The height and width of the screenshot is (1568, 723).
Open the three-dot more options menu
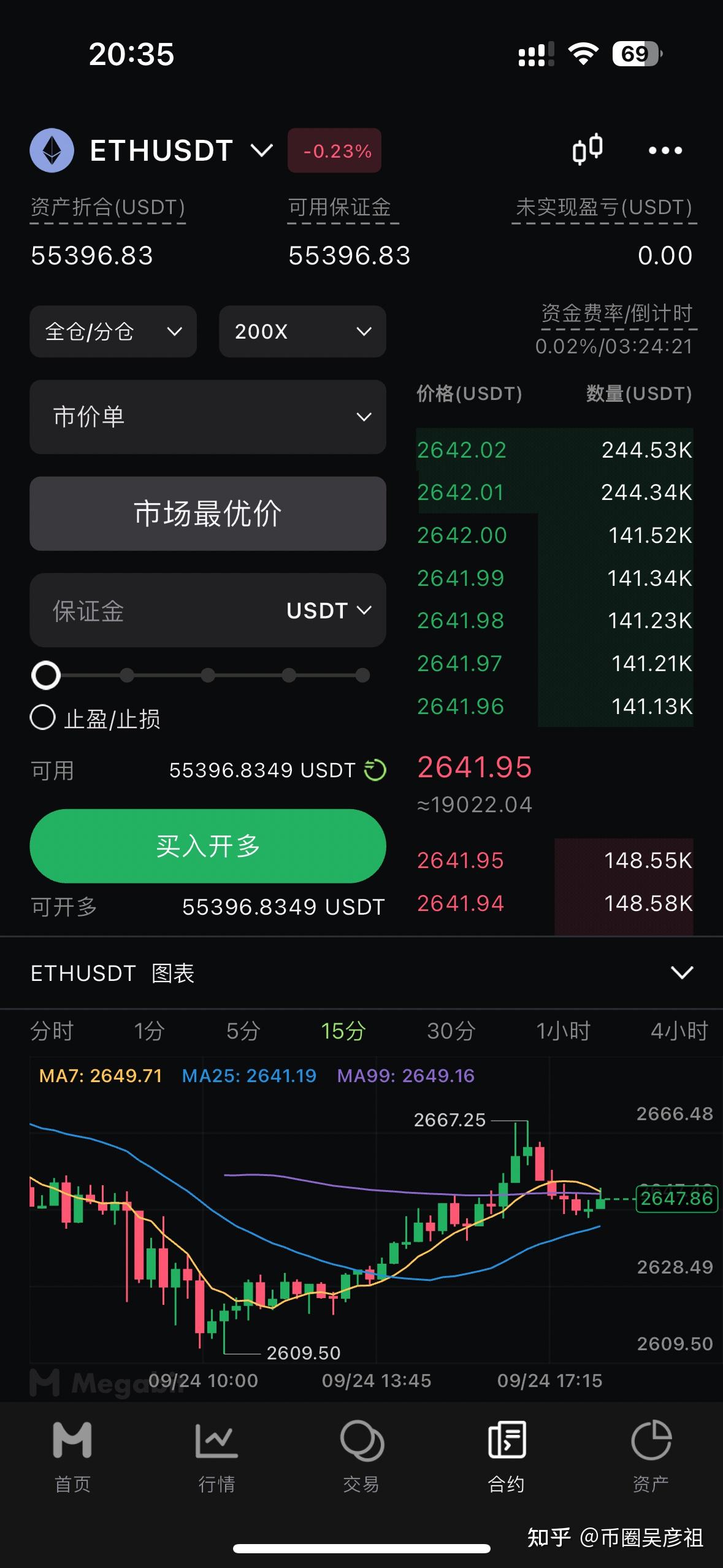click(665, 149)
